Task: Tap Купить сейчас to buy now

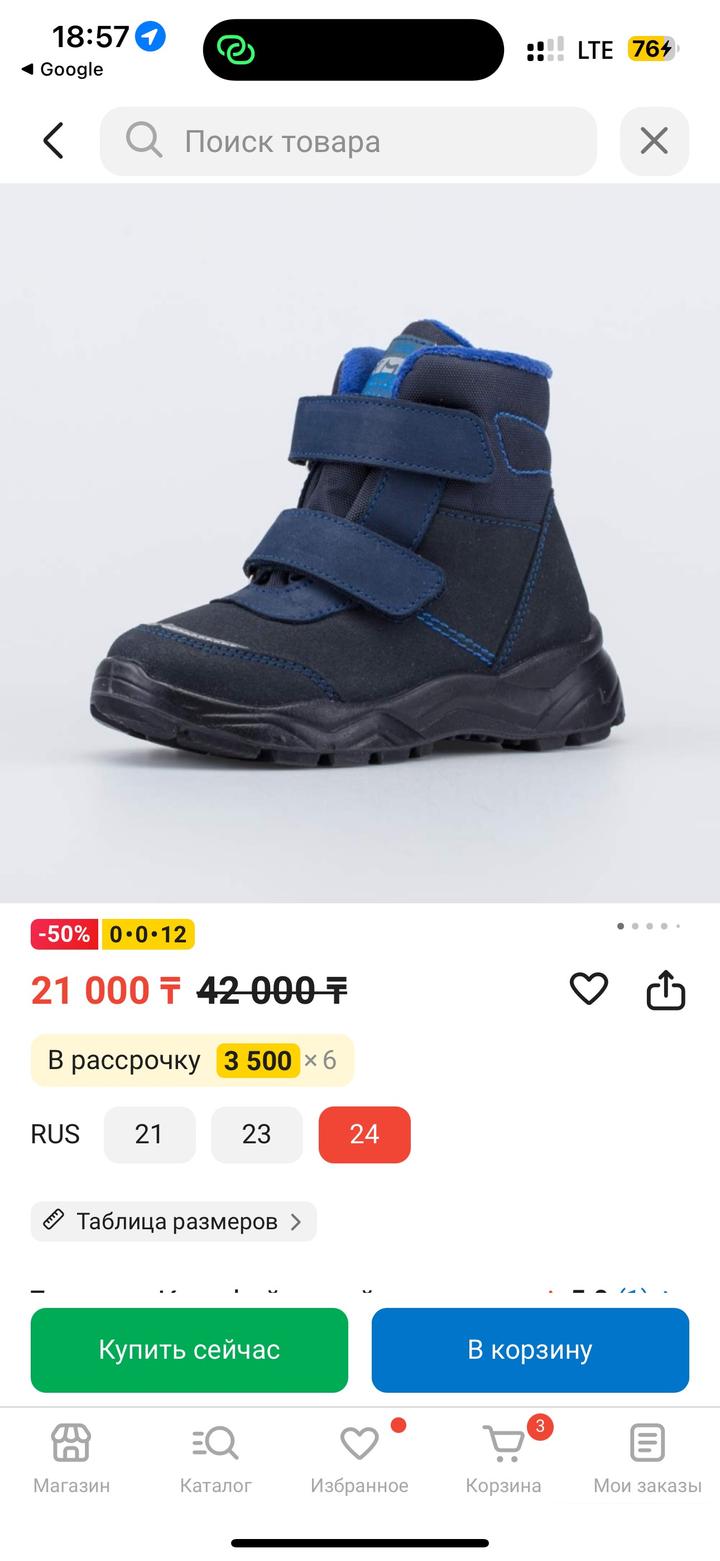Action: 189,1350
